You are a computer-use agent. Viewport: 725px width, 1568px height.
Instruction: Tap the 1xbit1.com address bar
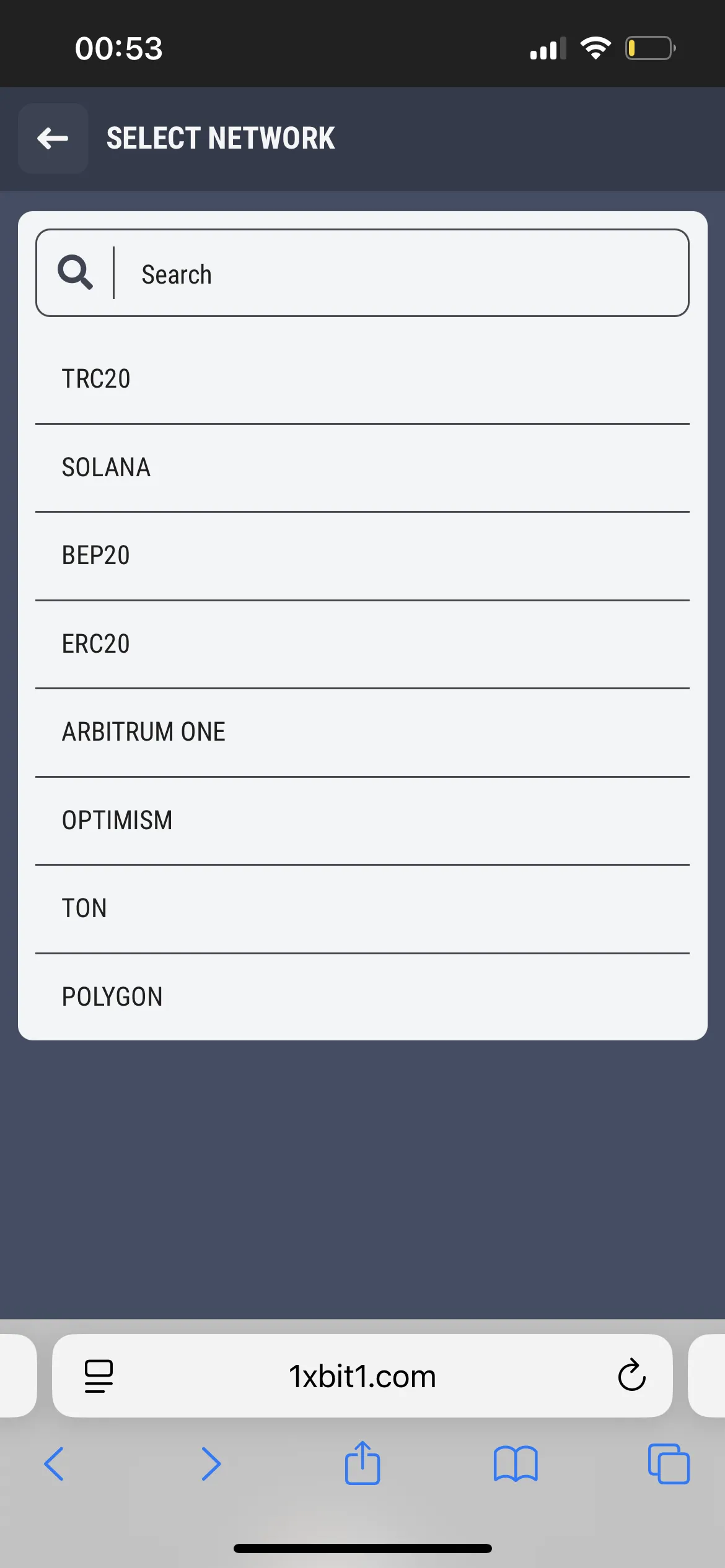[x=362, y=1376]
